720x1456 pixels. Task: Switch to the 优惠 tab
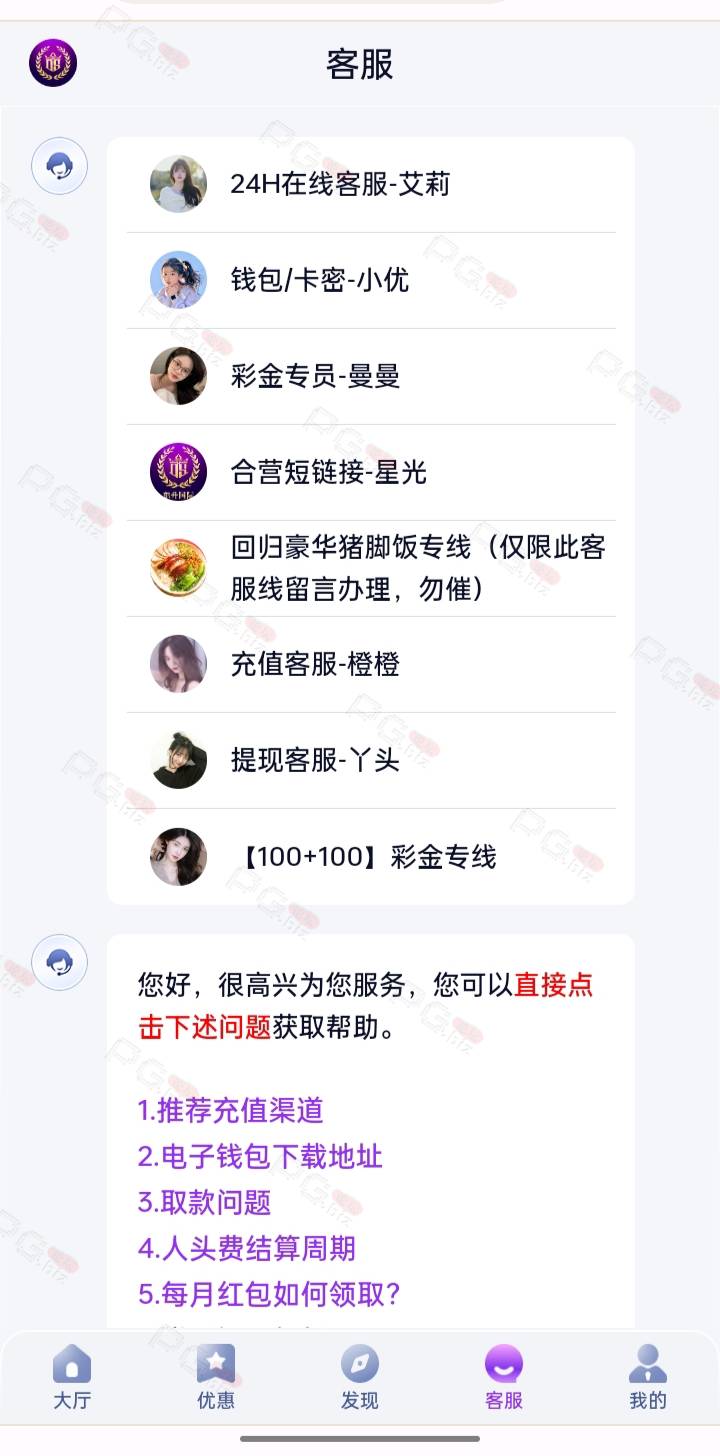pyautogui.click(x=216, y=1378)
